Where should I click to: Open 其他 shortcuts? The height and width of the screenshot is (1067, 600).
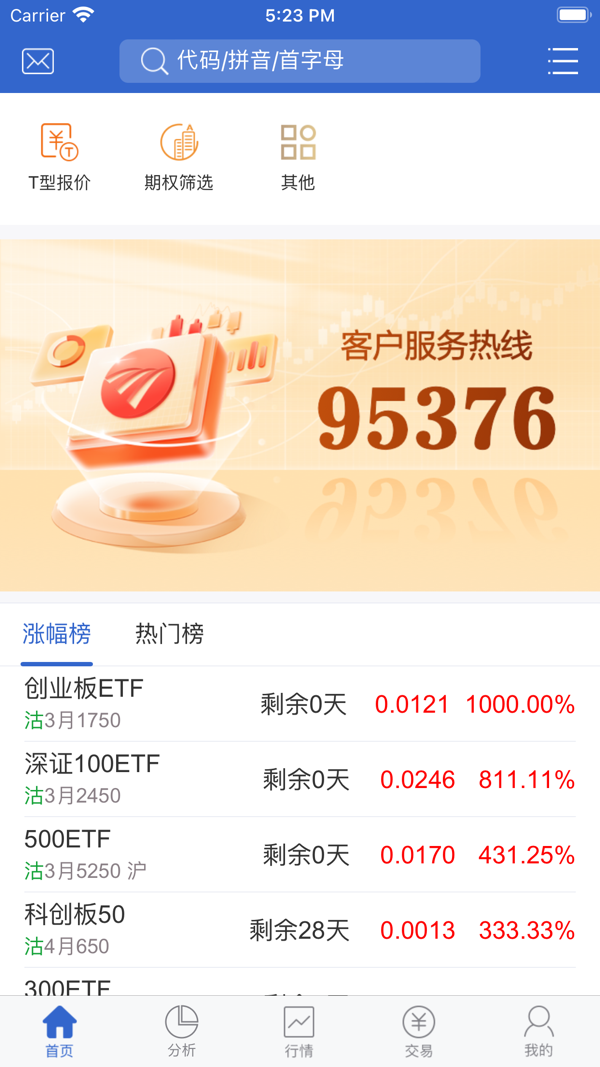click(x=298, y=157)
